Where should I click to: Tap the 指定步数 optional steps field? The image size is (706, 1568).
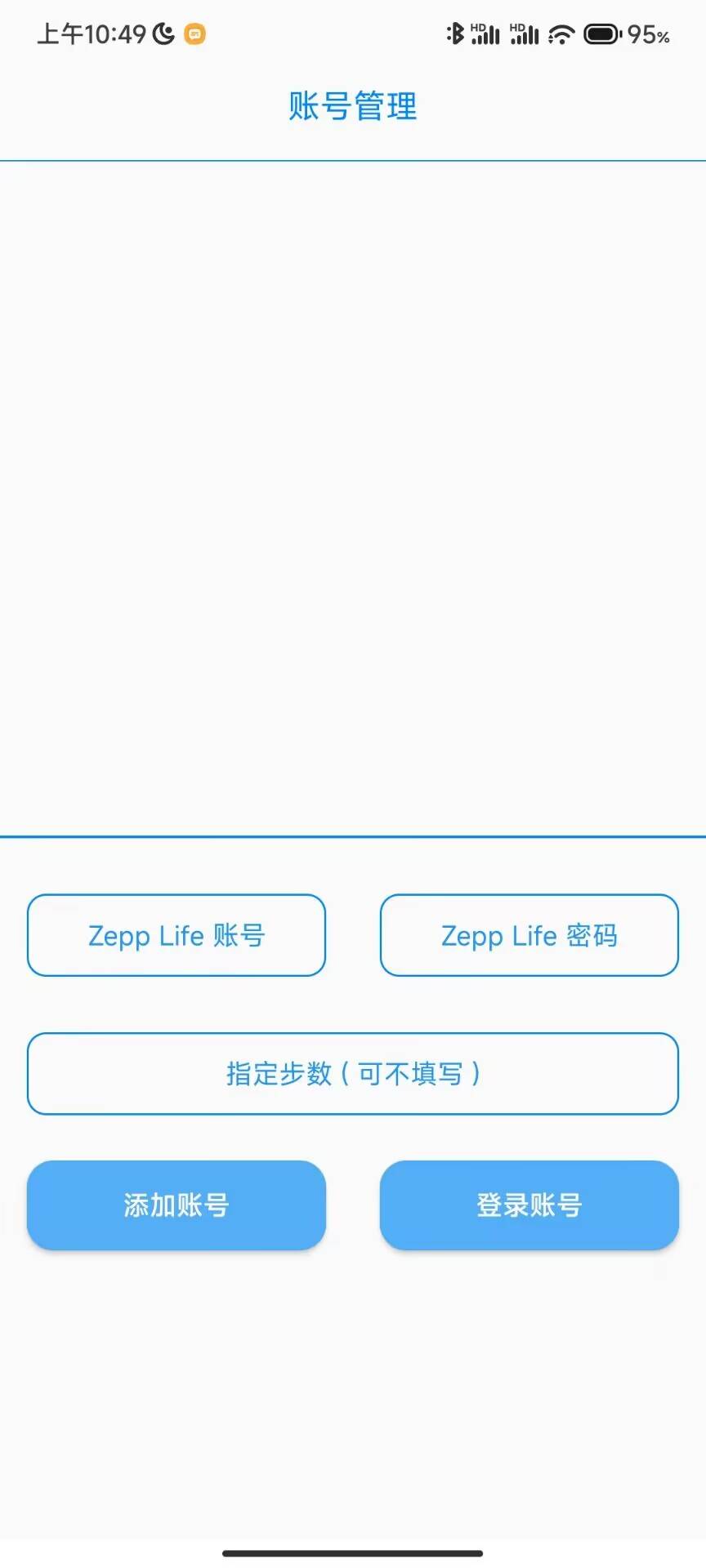(x=353, y=1074)
